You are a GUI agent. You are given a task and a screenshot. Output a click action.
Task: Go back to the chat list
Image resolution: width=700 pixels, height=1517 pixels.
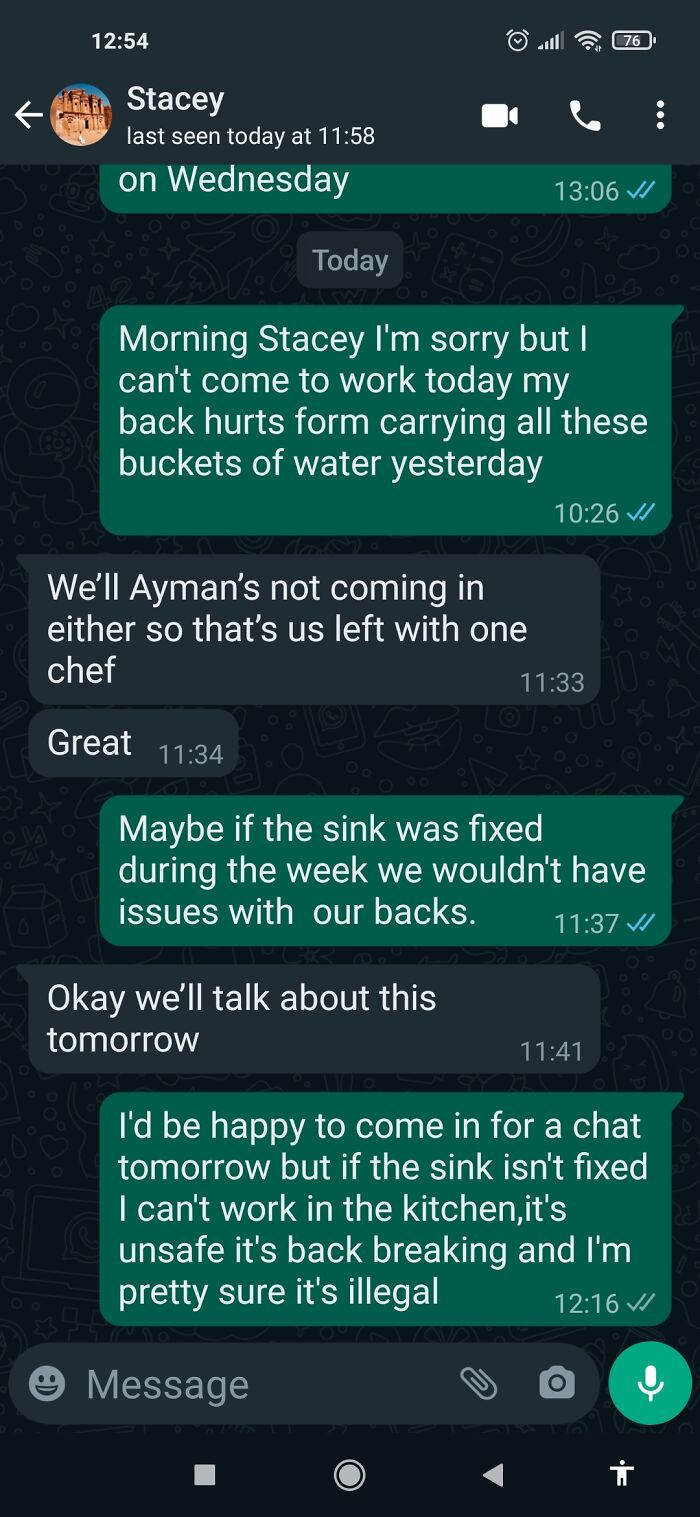pyautogui.click(x=28, y=116)
